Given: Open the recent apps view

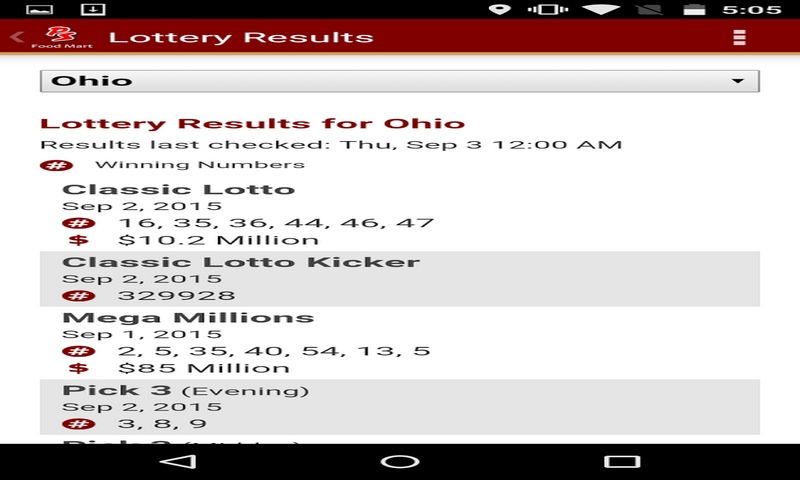Looking at the screenshot, I should pyautogui.click(x=621, y=461).
